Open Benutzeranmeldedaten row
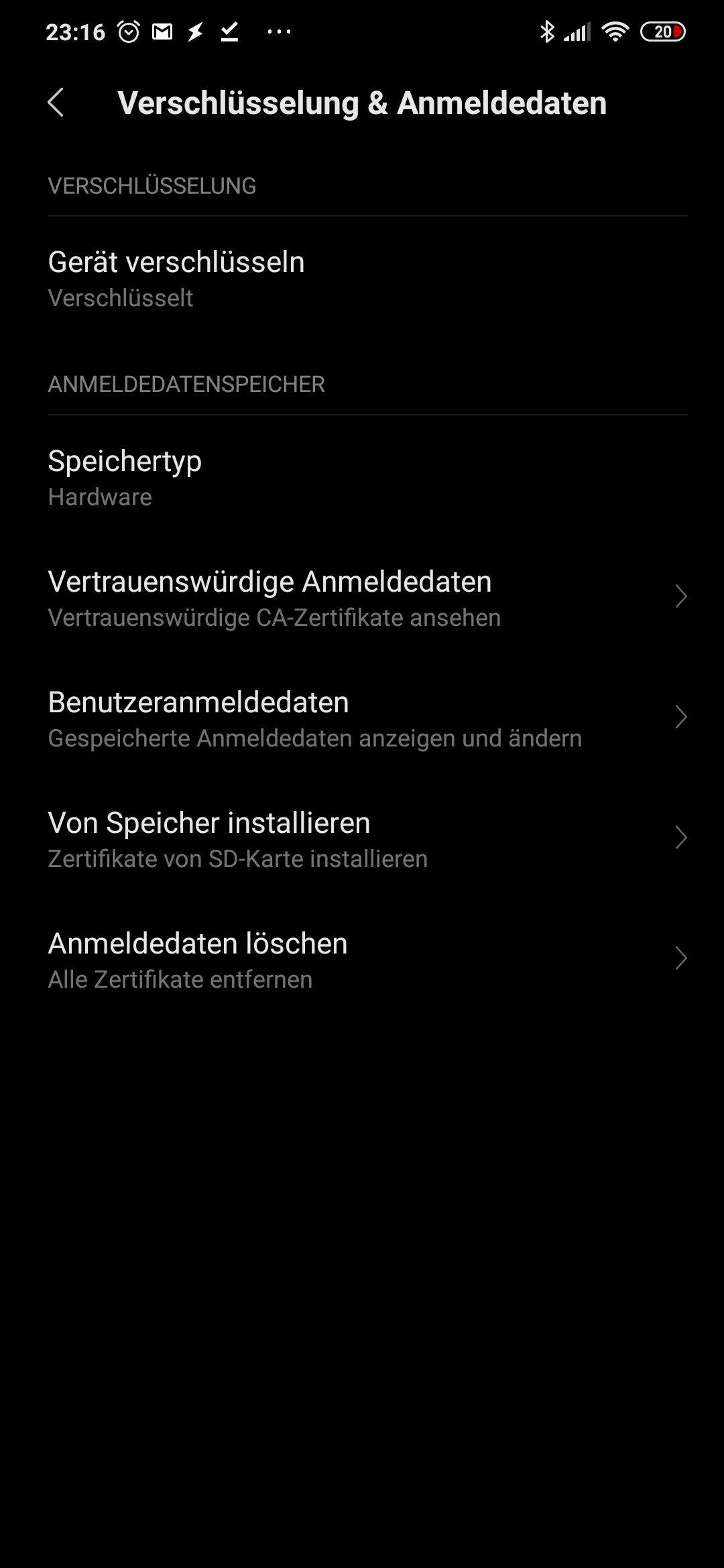 coord(362,718)
